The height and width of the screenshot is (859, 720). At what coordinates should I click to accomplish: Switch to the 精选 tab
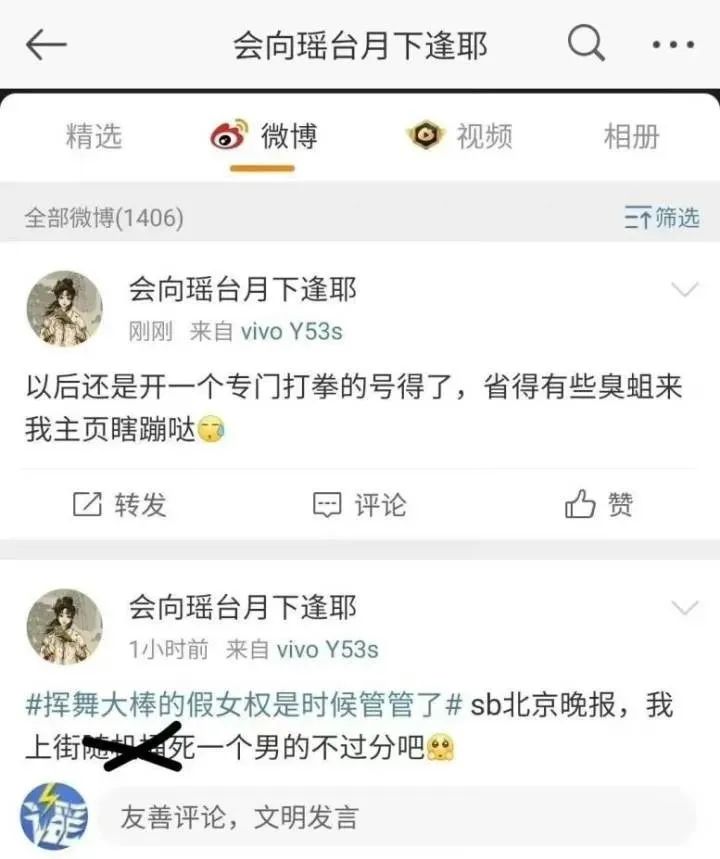(93, 137)
